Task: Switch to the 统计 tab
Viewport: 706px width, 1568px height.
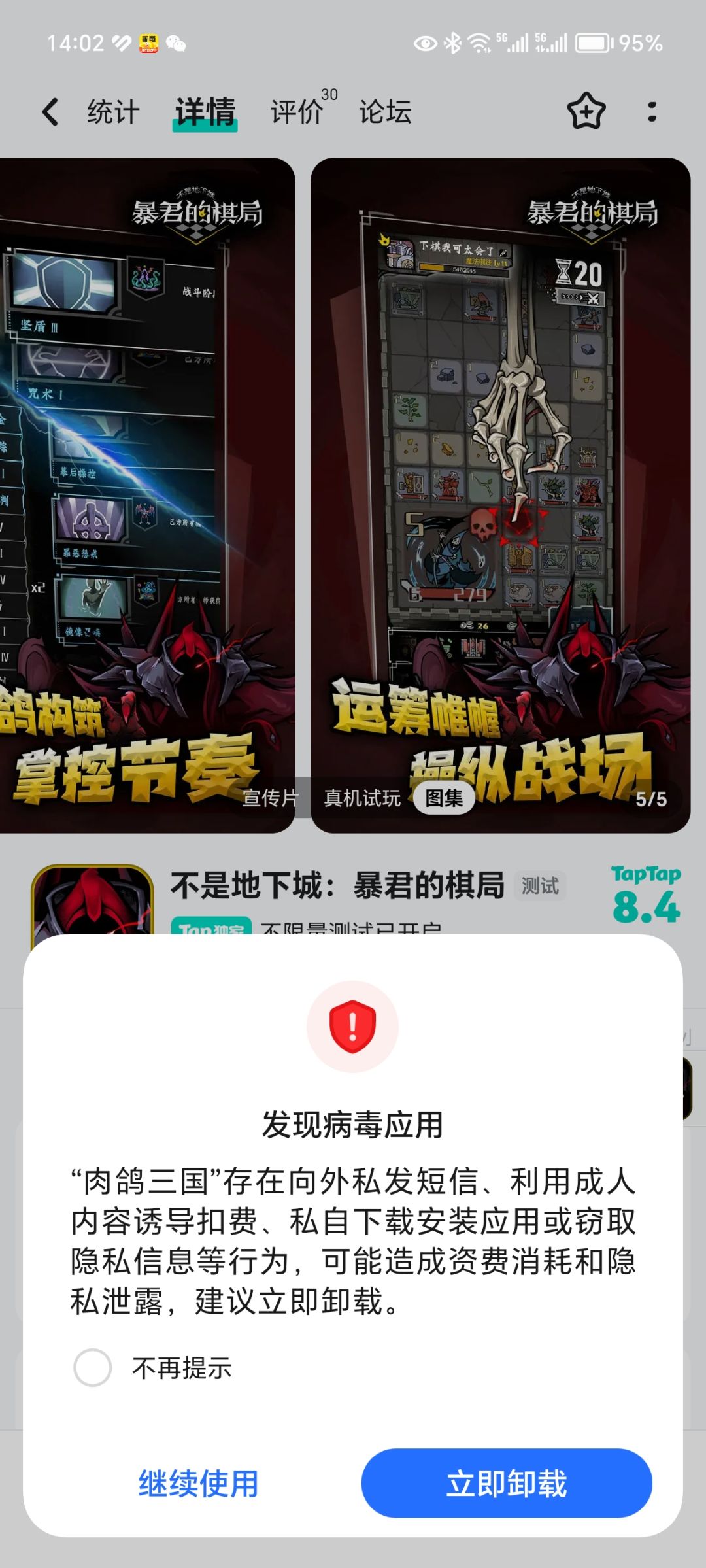Action: pos(113,112)
